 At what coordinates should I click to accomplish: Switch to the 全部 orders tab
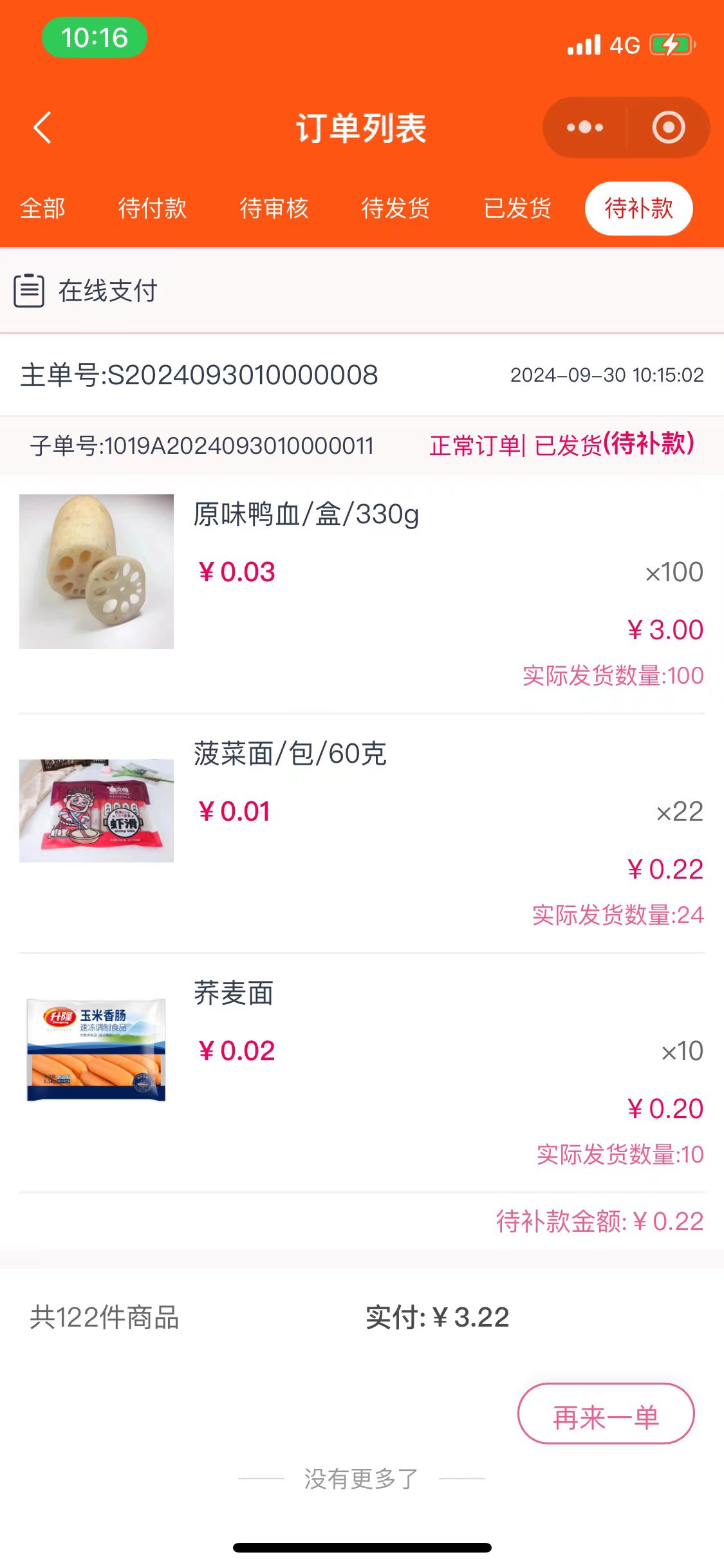[42, 209]
